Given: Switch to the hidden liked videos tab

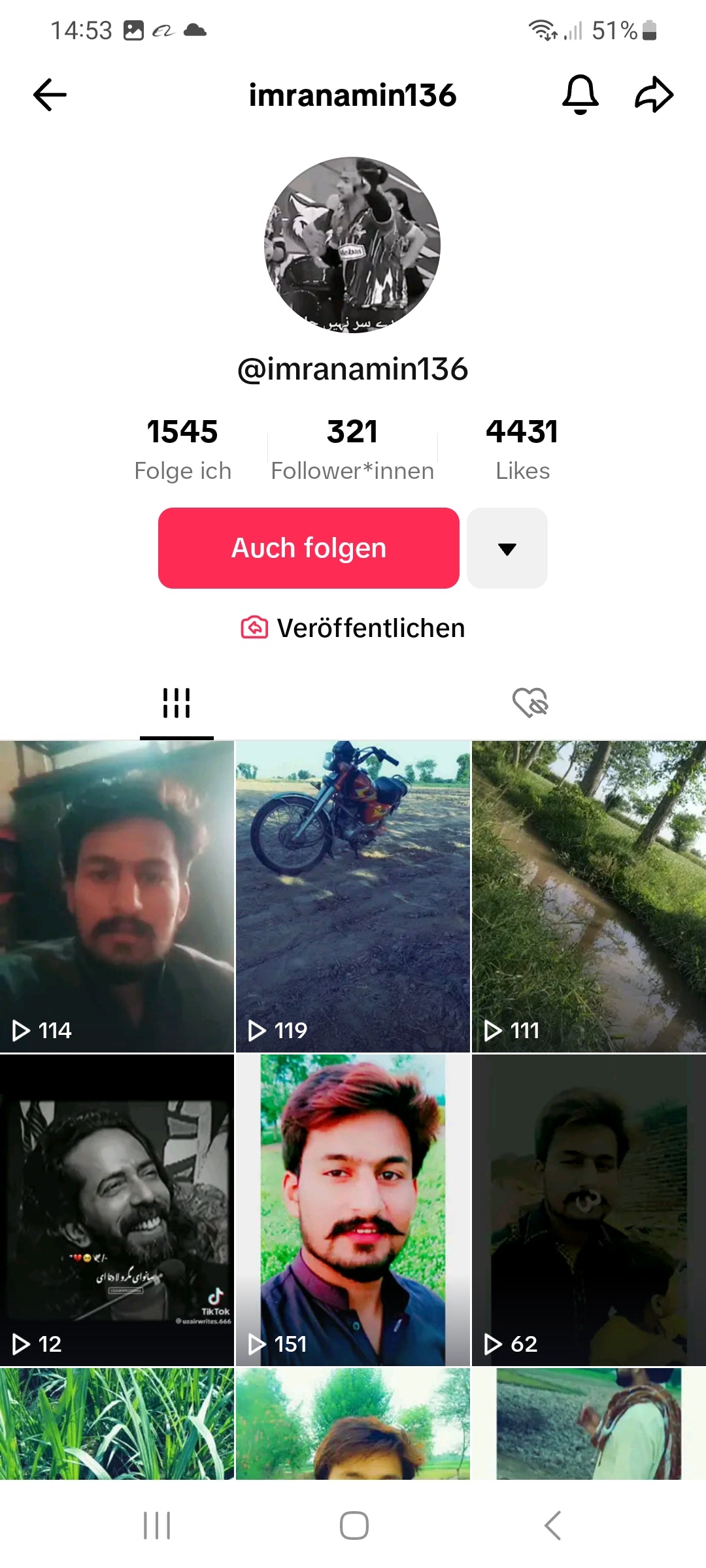Looking at the screenshot, I should pos(529,703).
